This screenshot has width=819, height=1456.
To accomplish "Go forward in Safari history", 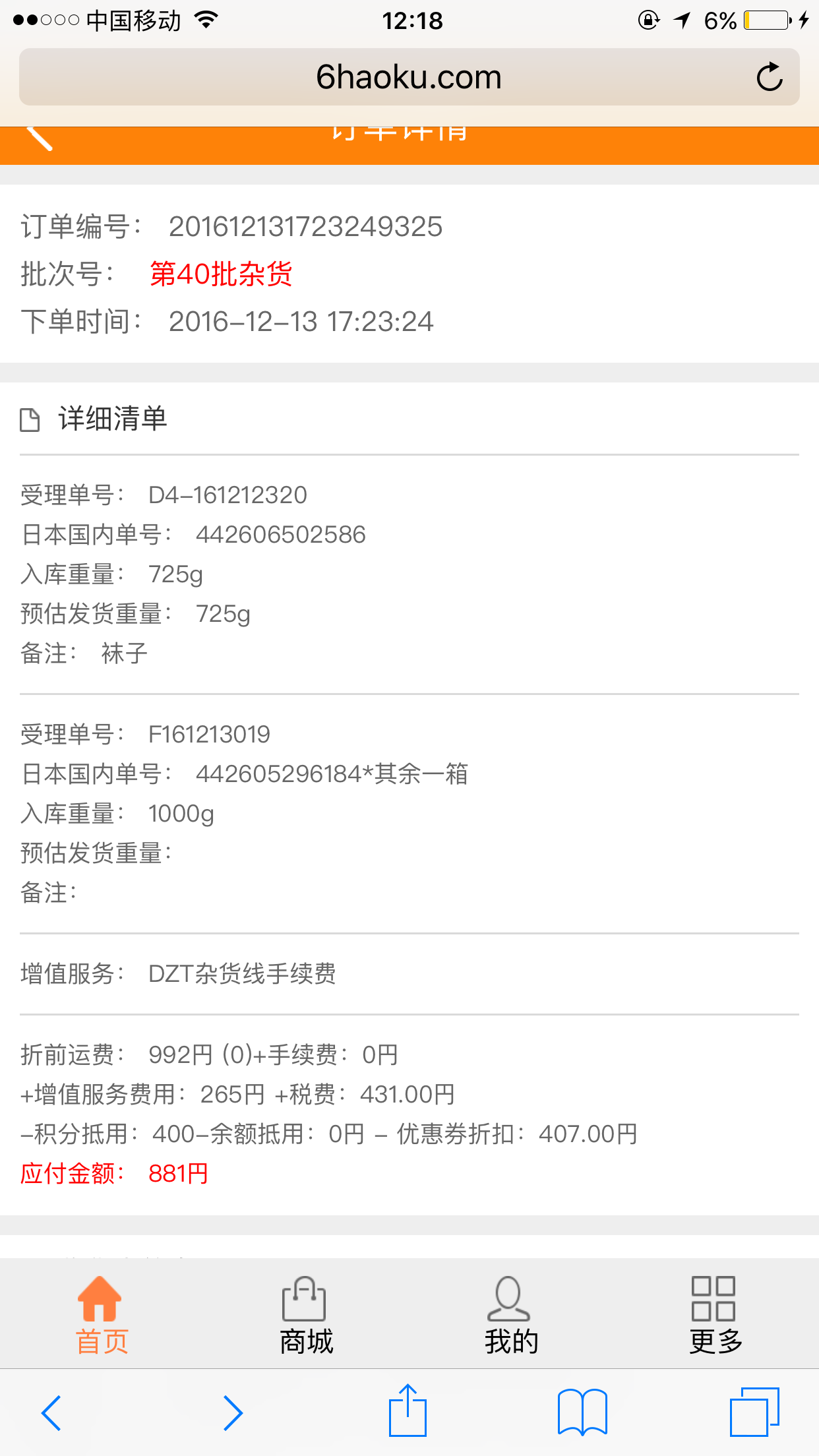I will 232,1412.
